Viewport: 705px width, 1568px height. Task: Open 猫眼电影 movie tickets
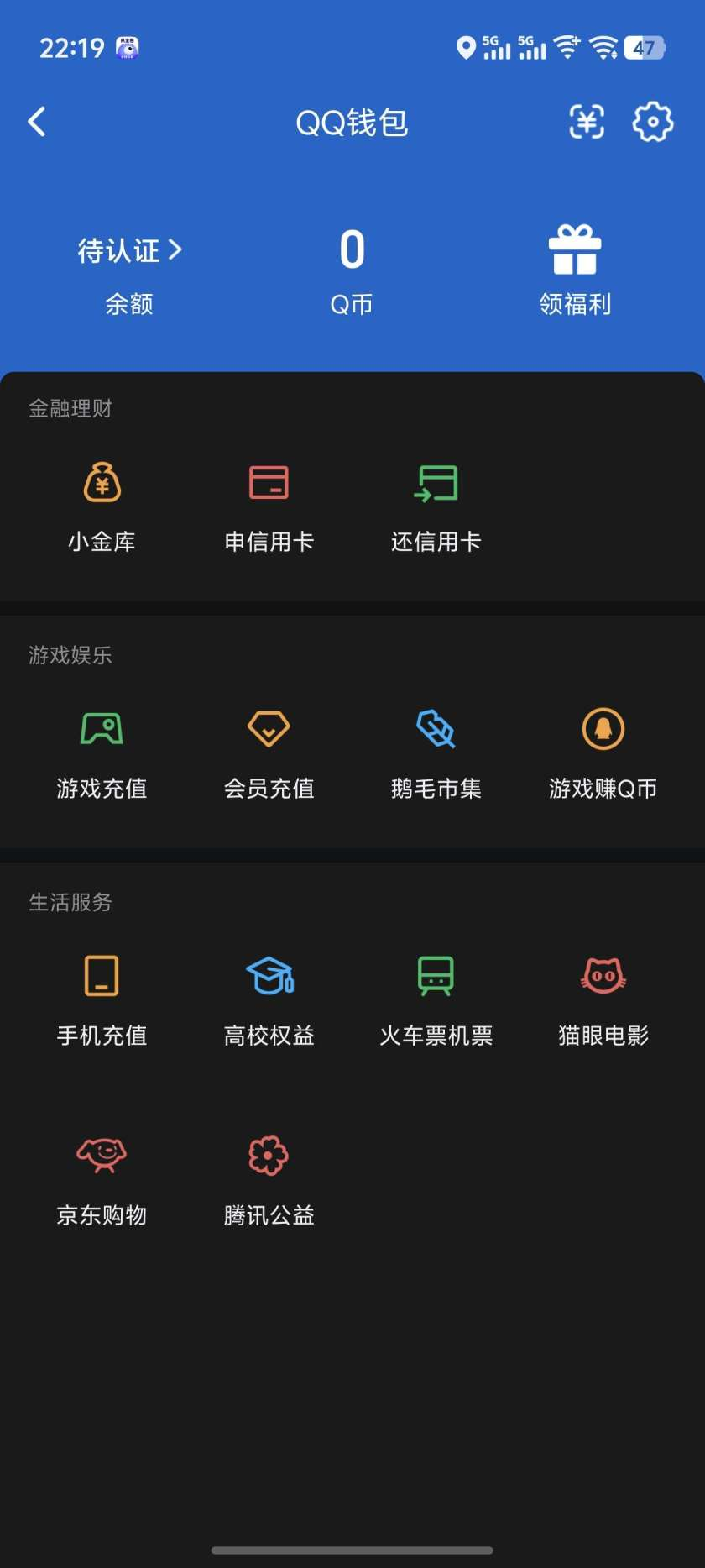click(x=603, y=997)
